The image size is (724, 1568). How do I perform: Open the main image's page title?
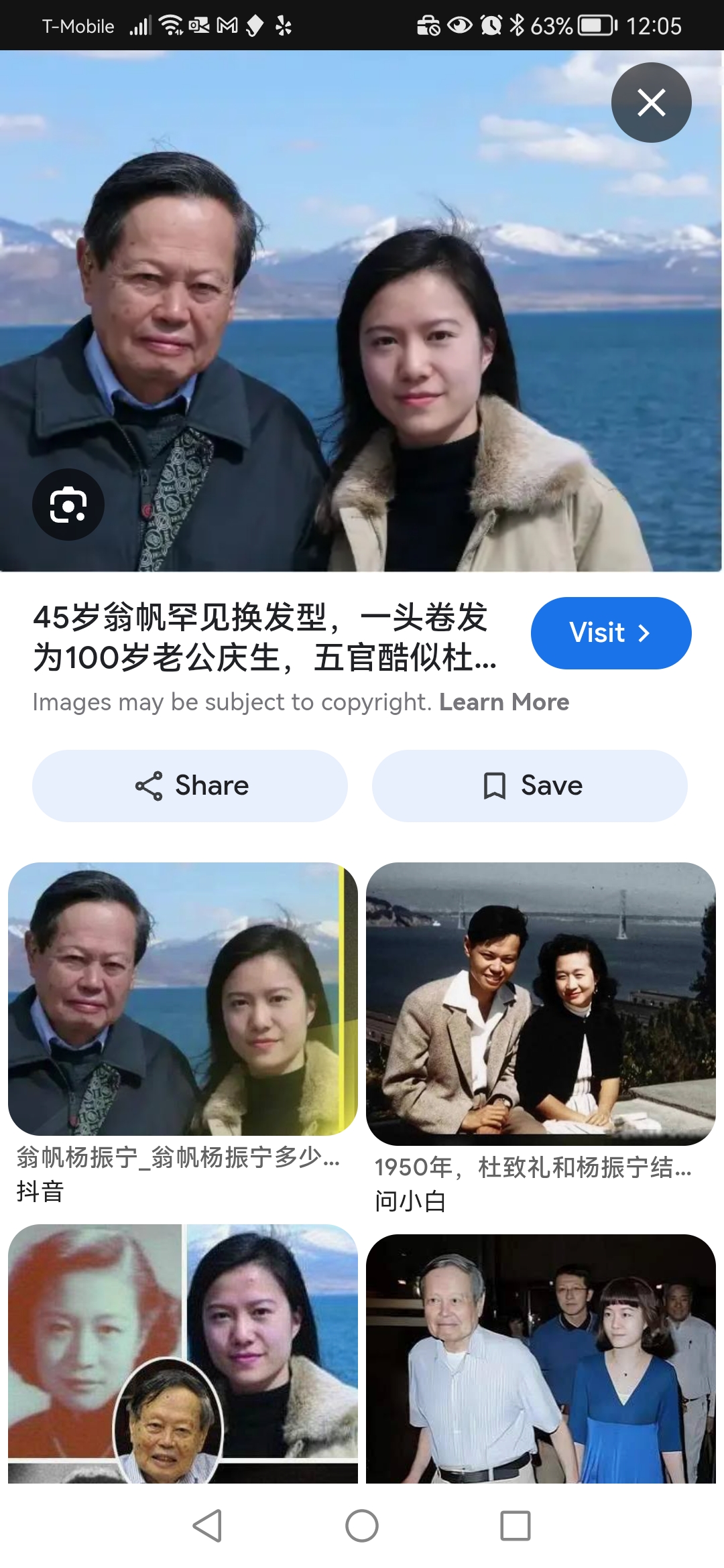(x=265, y=637)
